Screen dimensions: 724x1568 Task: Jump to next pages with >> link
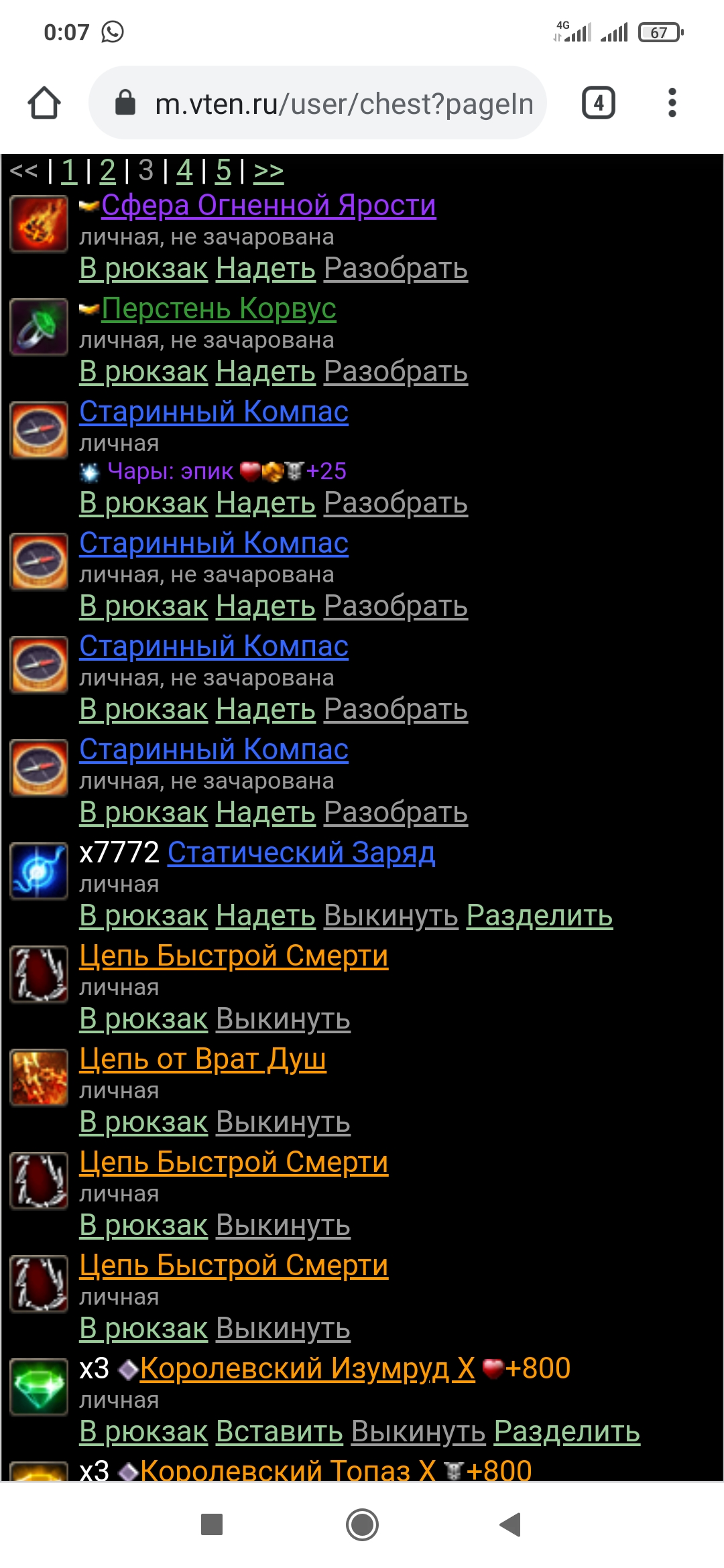pos(269,172)
